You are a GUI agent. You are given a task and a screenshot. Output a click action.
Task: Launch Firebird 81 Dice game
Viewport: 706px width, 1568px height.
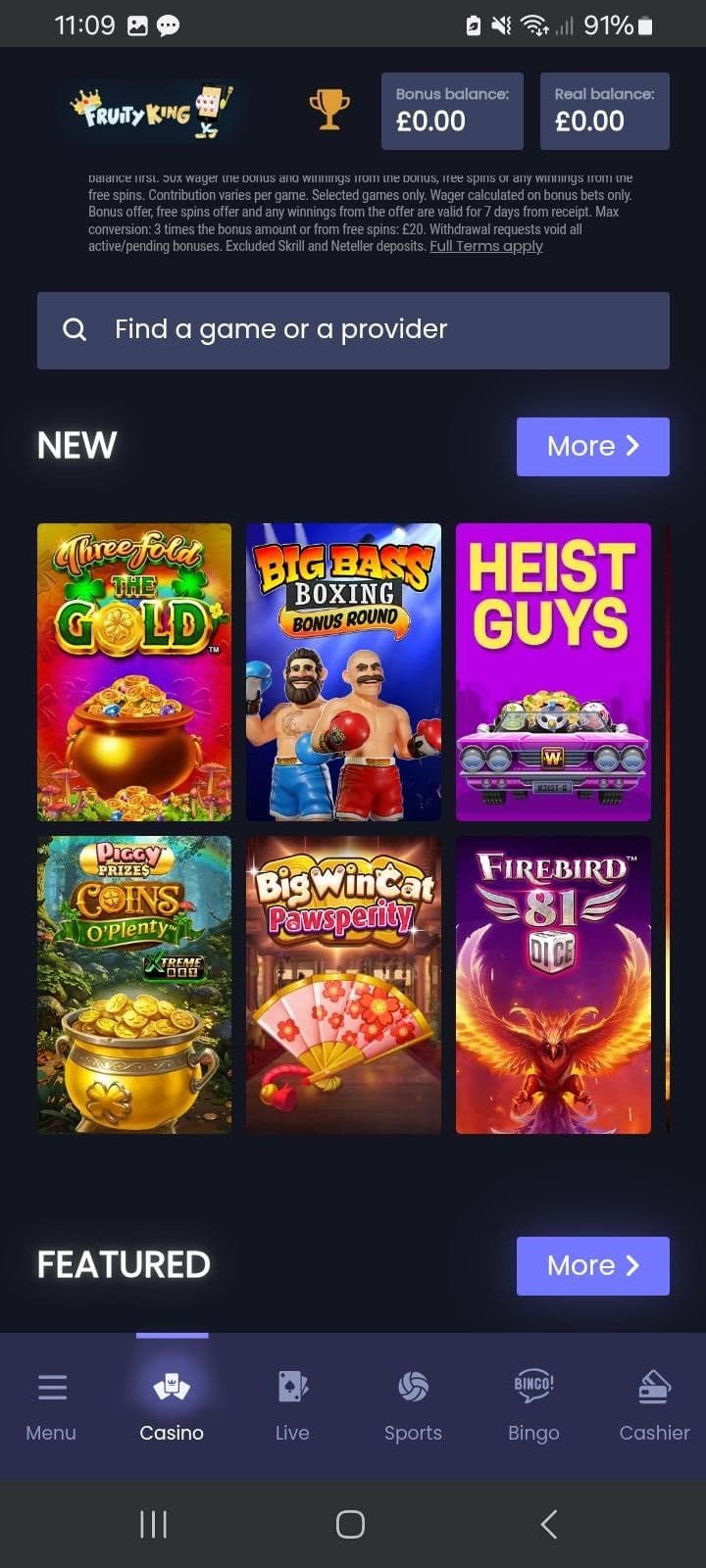pyautogui.click(x=553, y=984)
